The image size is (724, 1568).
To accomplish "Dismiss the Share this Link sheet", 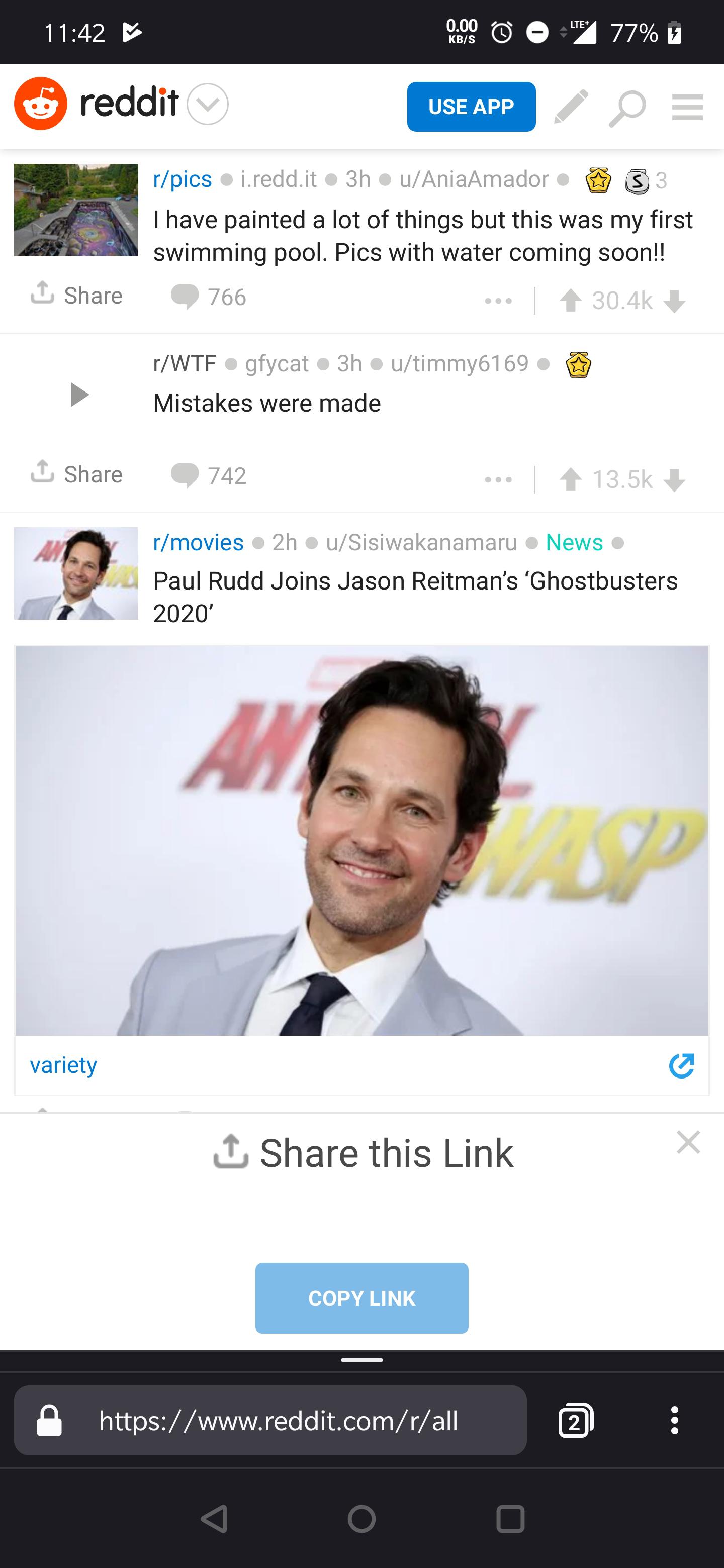I will coord(688,1142).
